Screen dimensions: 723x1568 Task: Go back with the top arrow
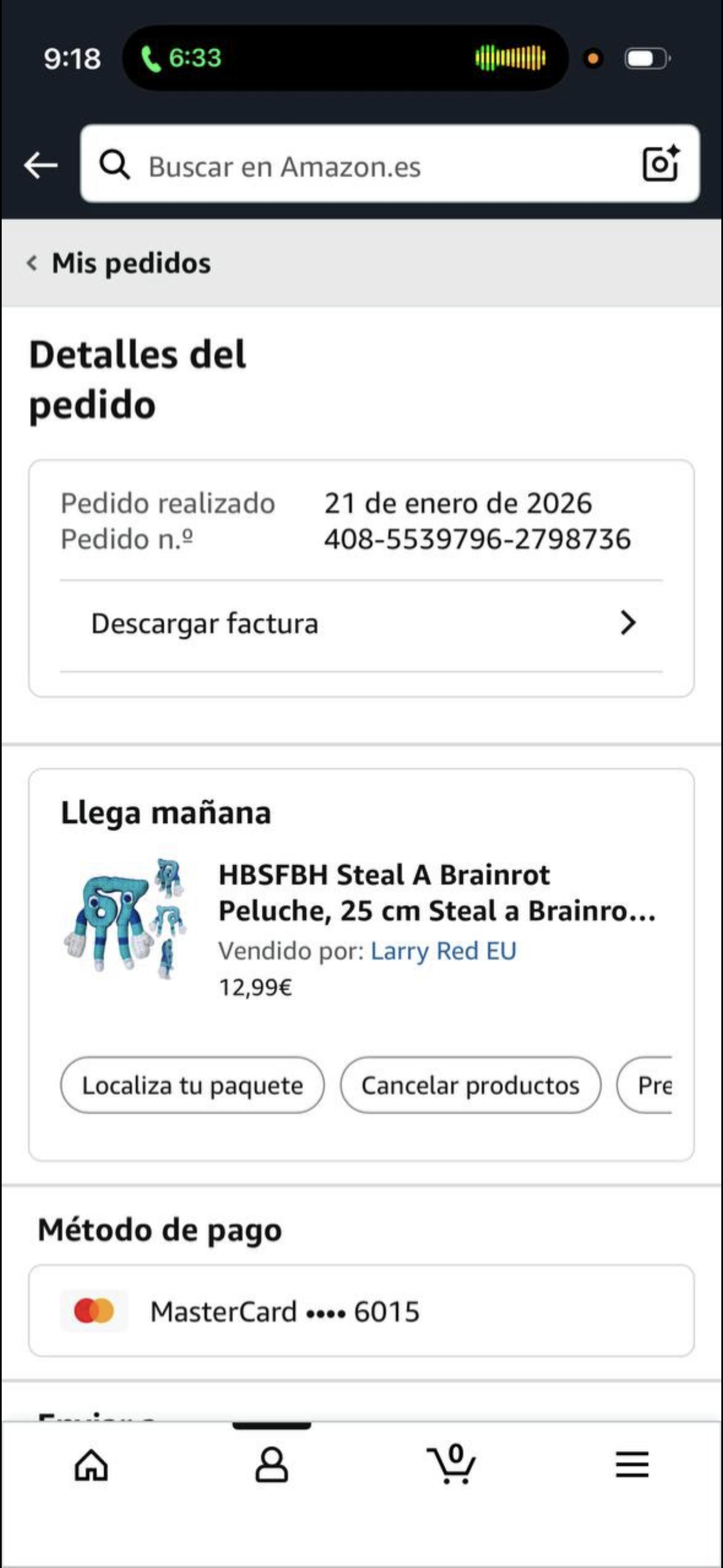40,165
